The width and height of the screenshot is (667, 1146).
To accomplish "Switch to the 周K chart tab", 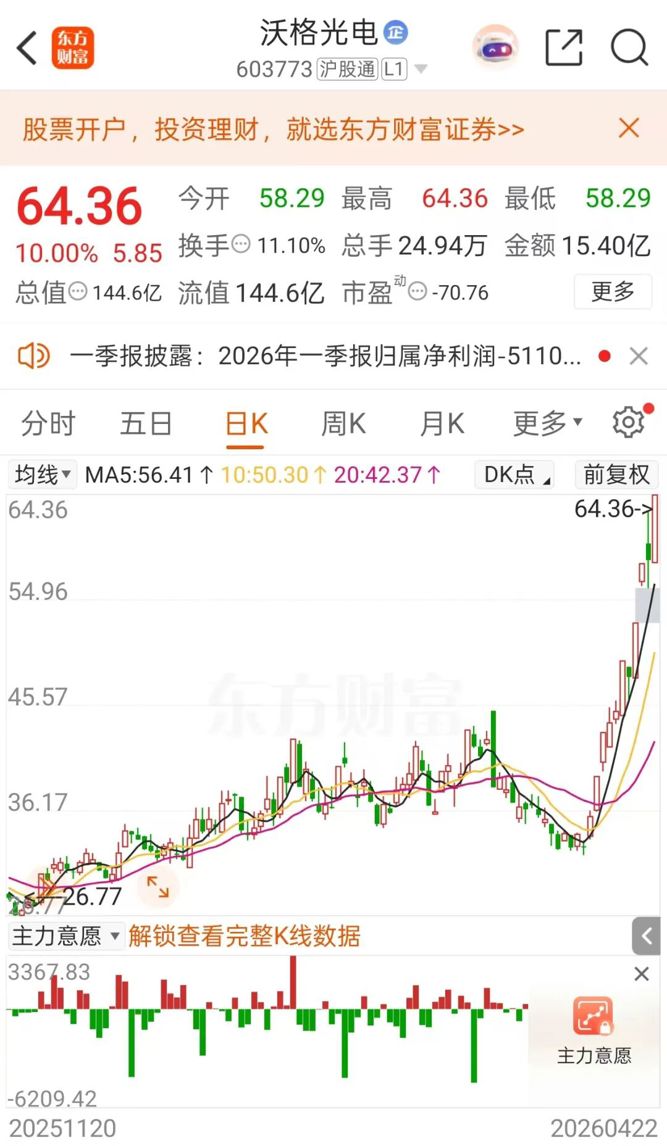I will pos(343,424).
